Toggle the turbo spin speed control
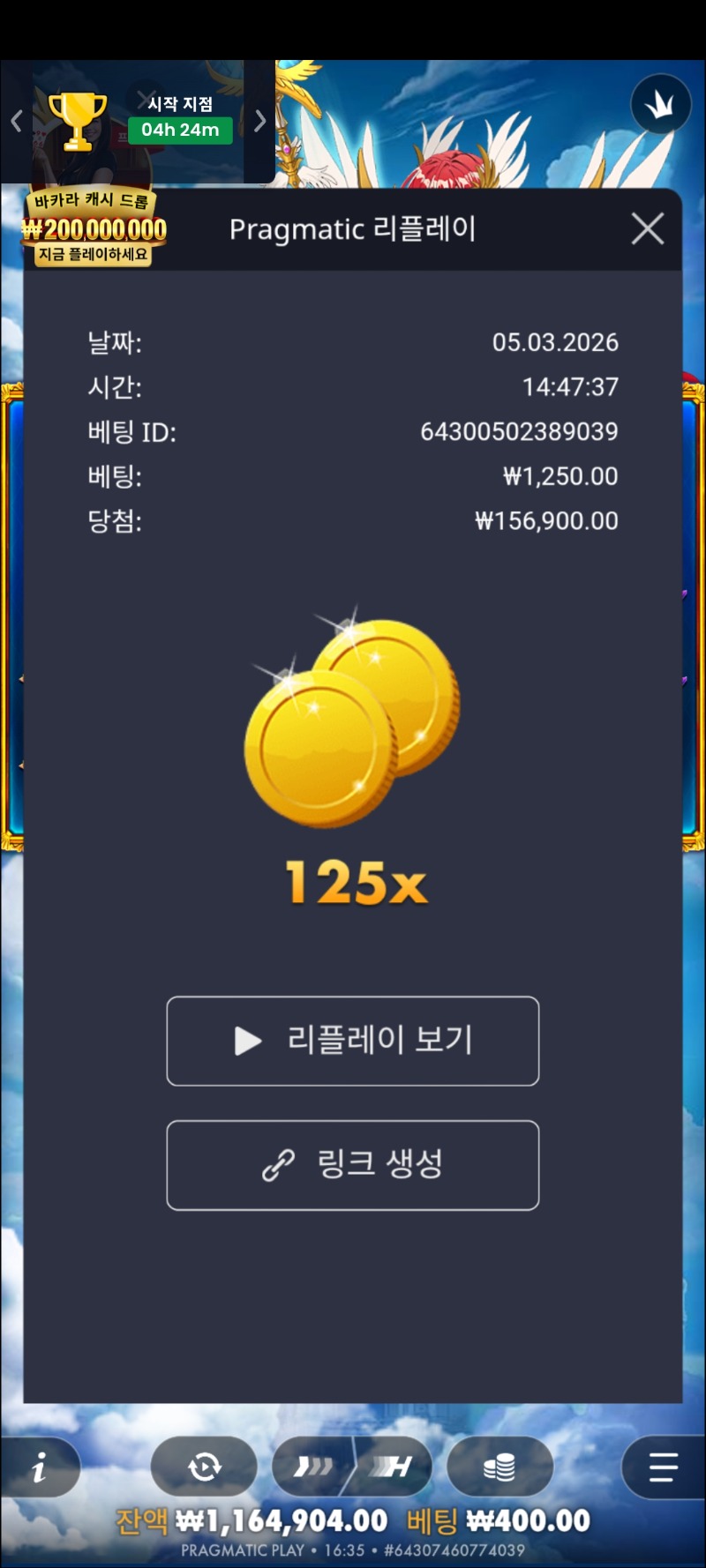This screenshot has height=1568, width=706. pos(353,1467)
